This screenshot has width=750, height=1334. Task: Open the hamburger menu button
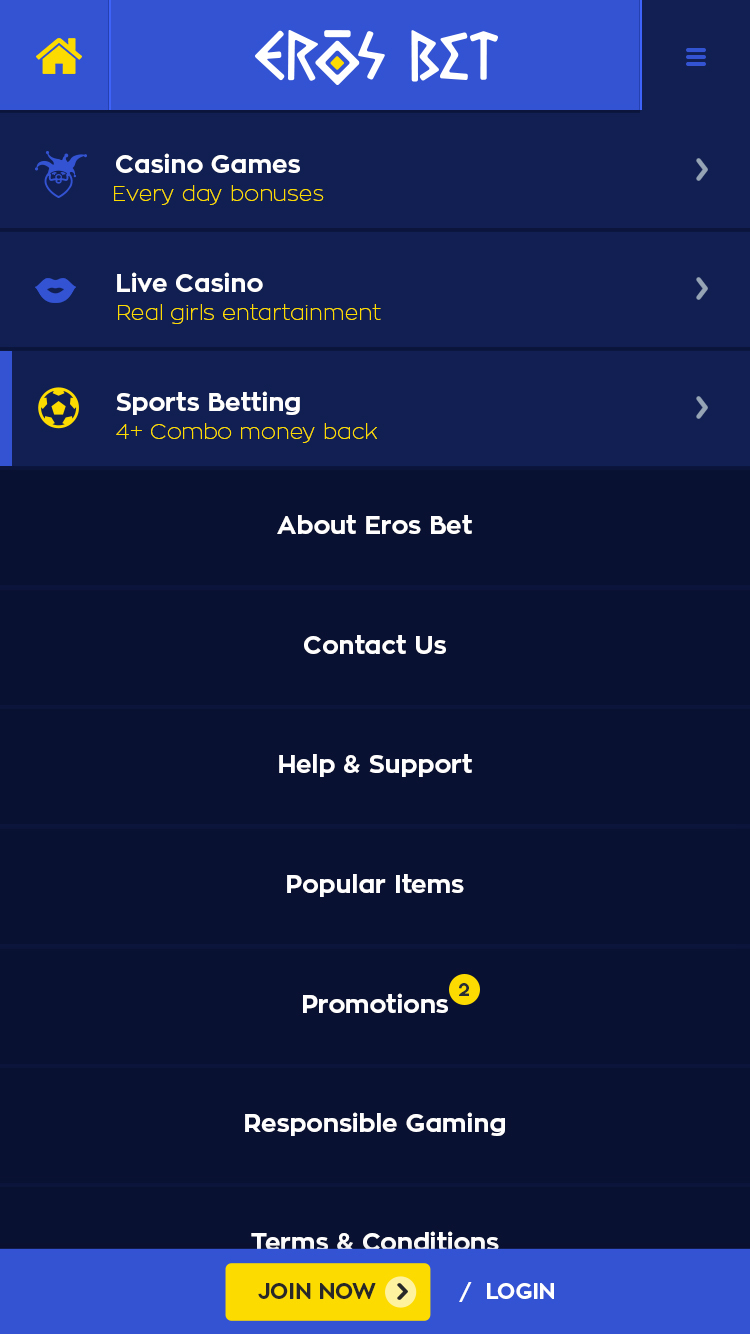696,57
